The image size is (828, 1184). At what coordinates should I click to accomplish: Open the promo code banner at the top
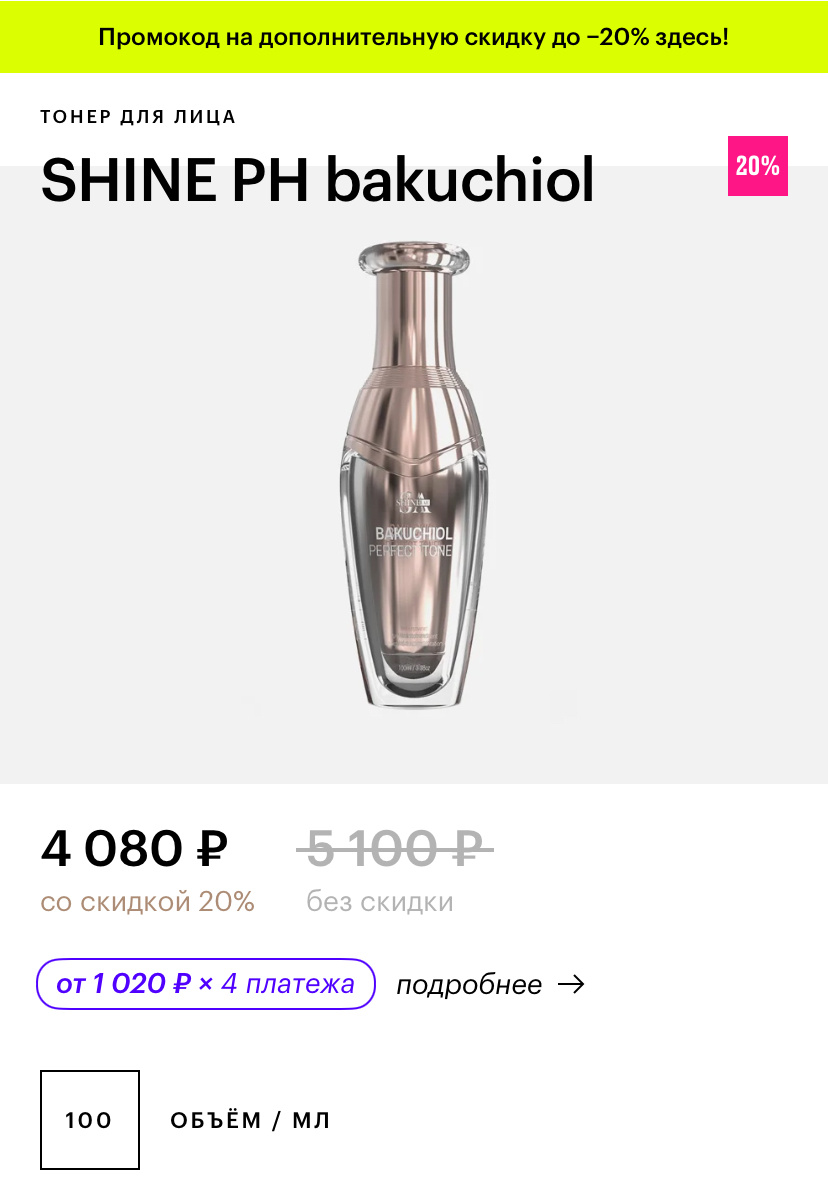[414, 38]
